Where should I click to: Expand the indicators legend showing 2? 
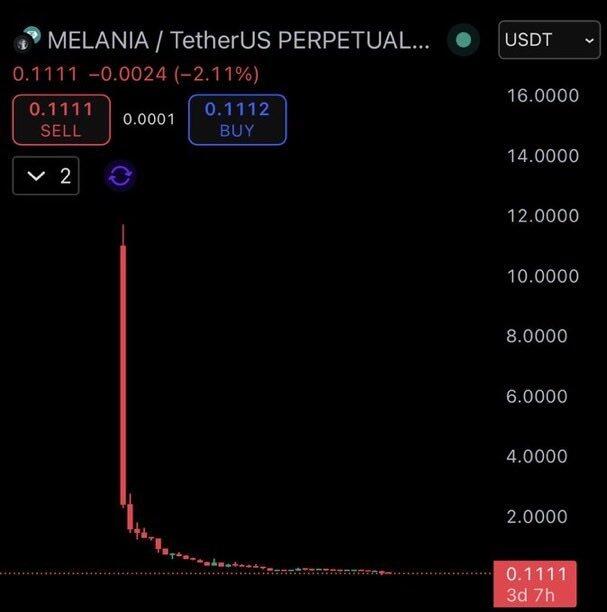(x=46, y=176)
